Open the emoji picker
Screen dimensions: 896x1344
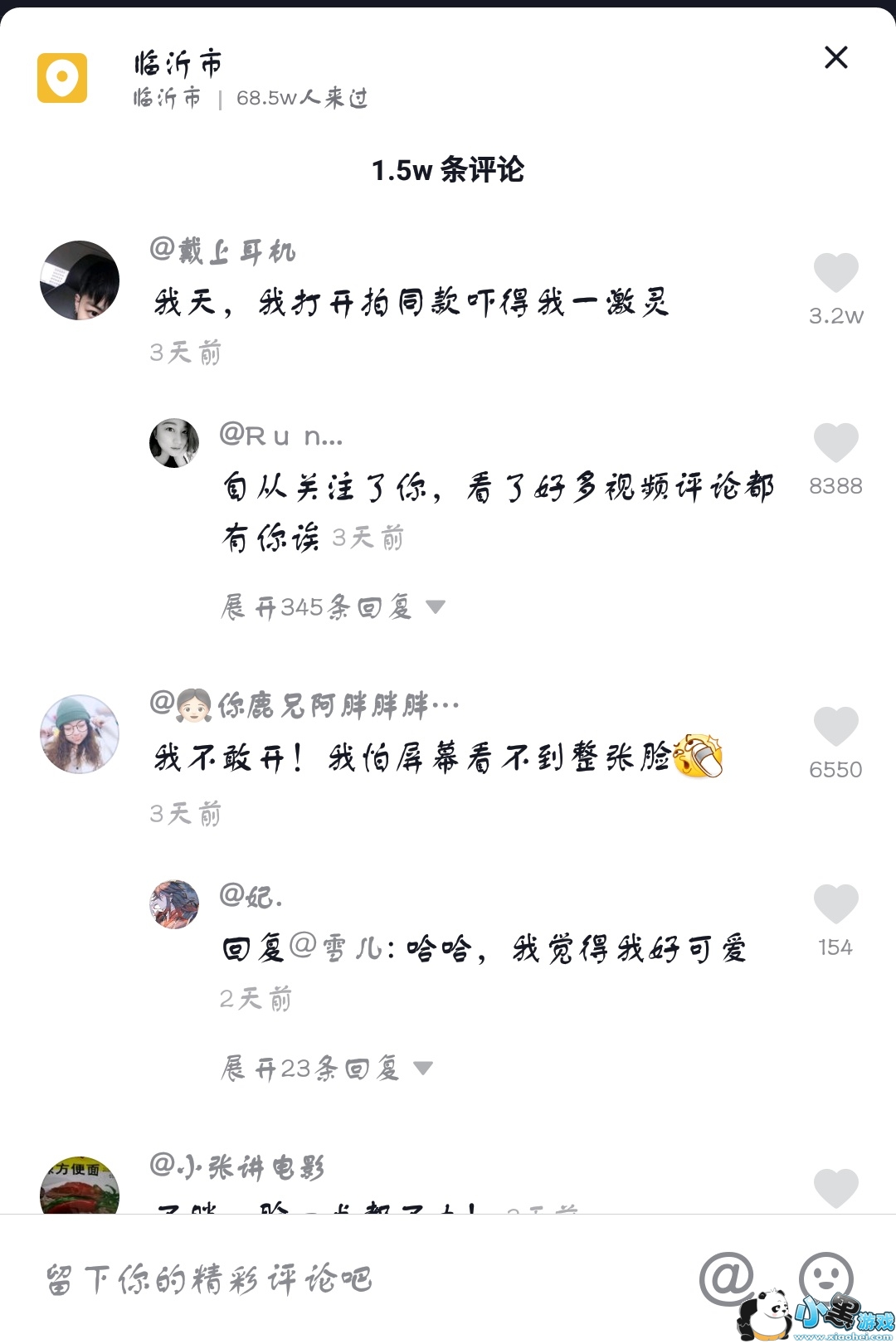(825, 1276)
